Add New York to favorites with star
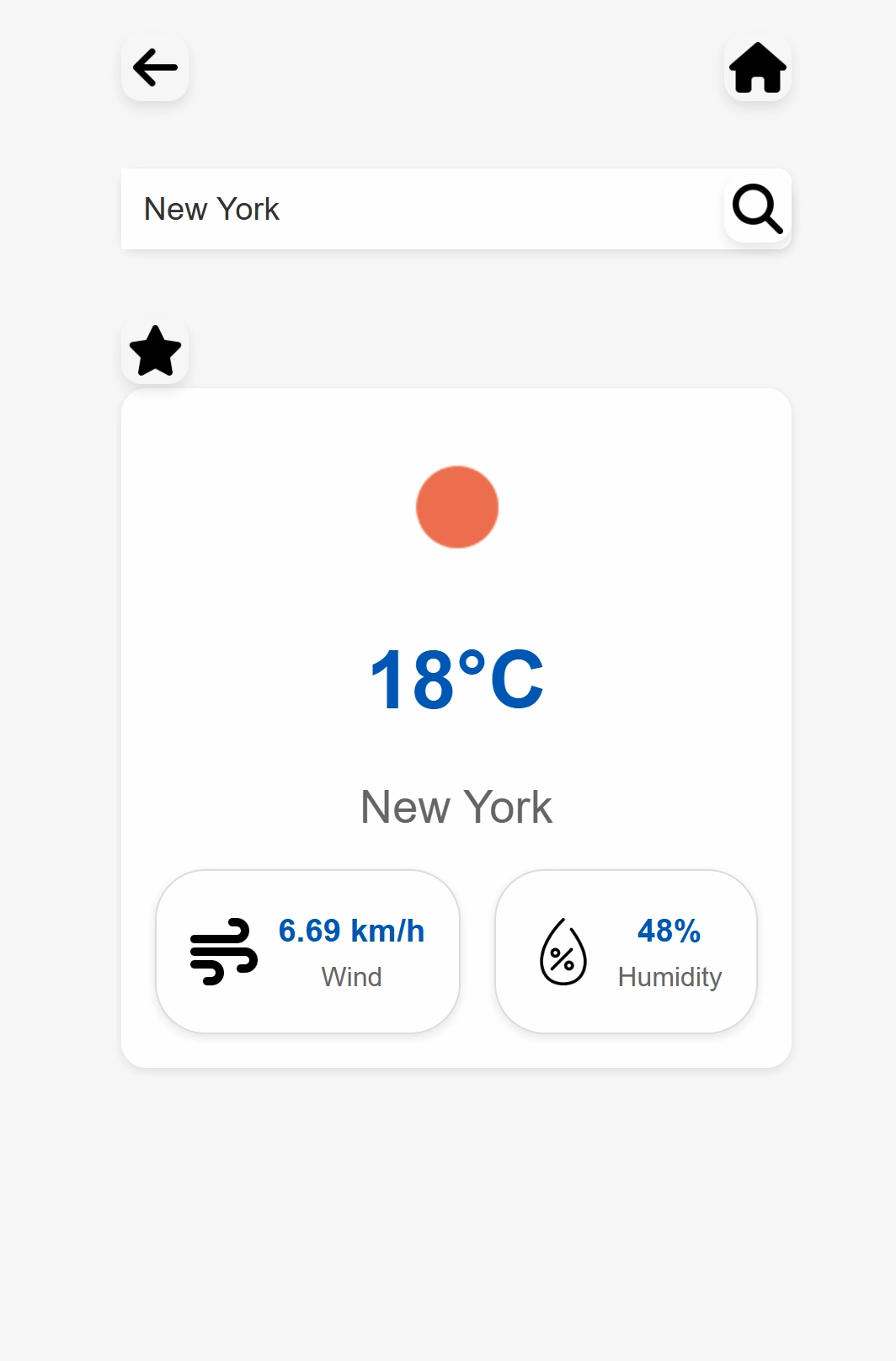This screenshot has width=896, height=1361. pos(155,350)
